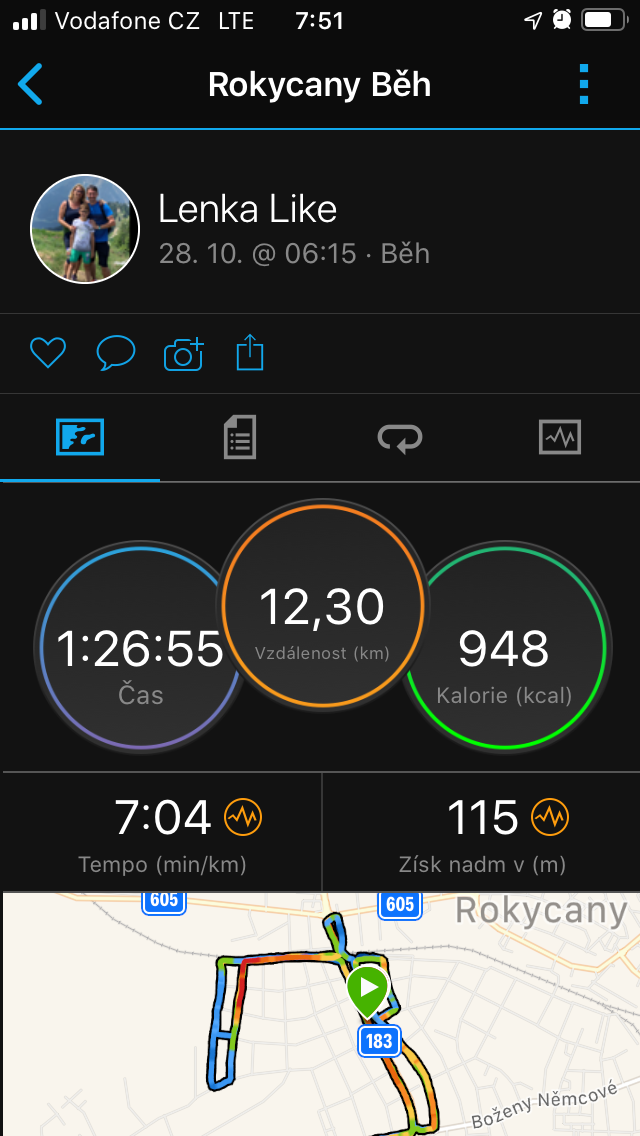The image size is (640, 1136).
Task: Select the overview map tab
Action: [x=80, y=438]
